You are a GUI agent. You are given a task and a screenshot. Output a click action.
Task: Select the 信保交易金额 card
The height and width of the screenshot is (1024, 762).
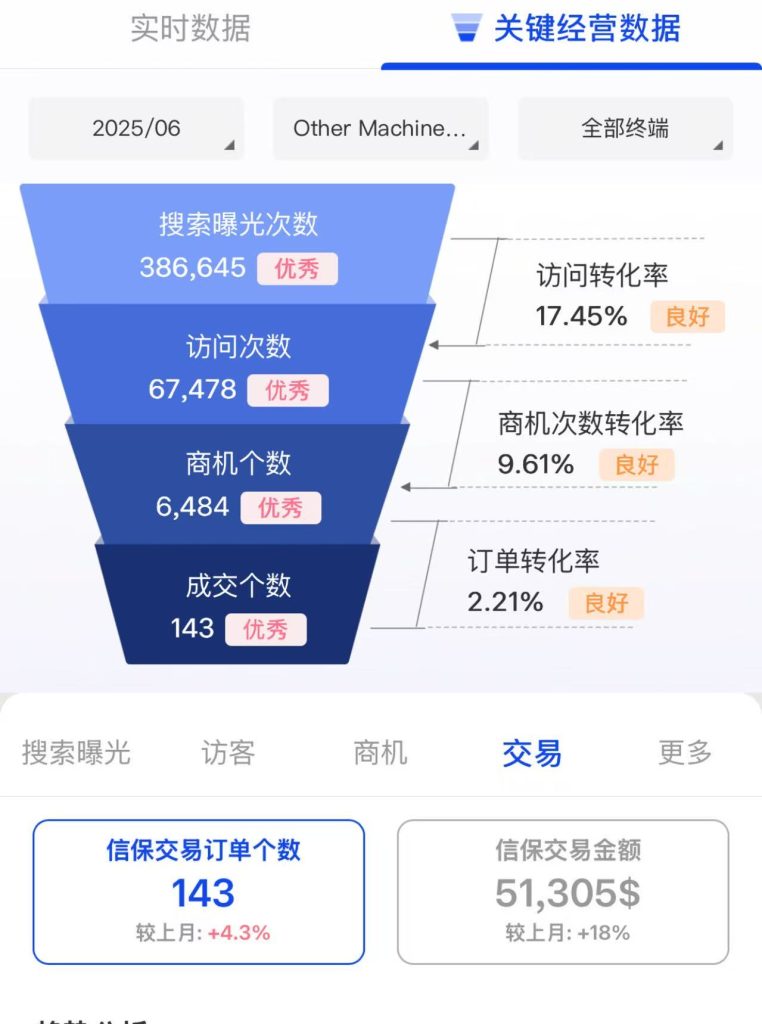563,891
